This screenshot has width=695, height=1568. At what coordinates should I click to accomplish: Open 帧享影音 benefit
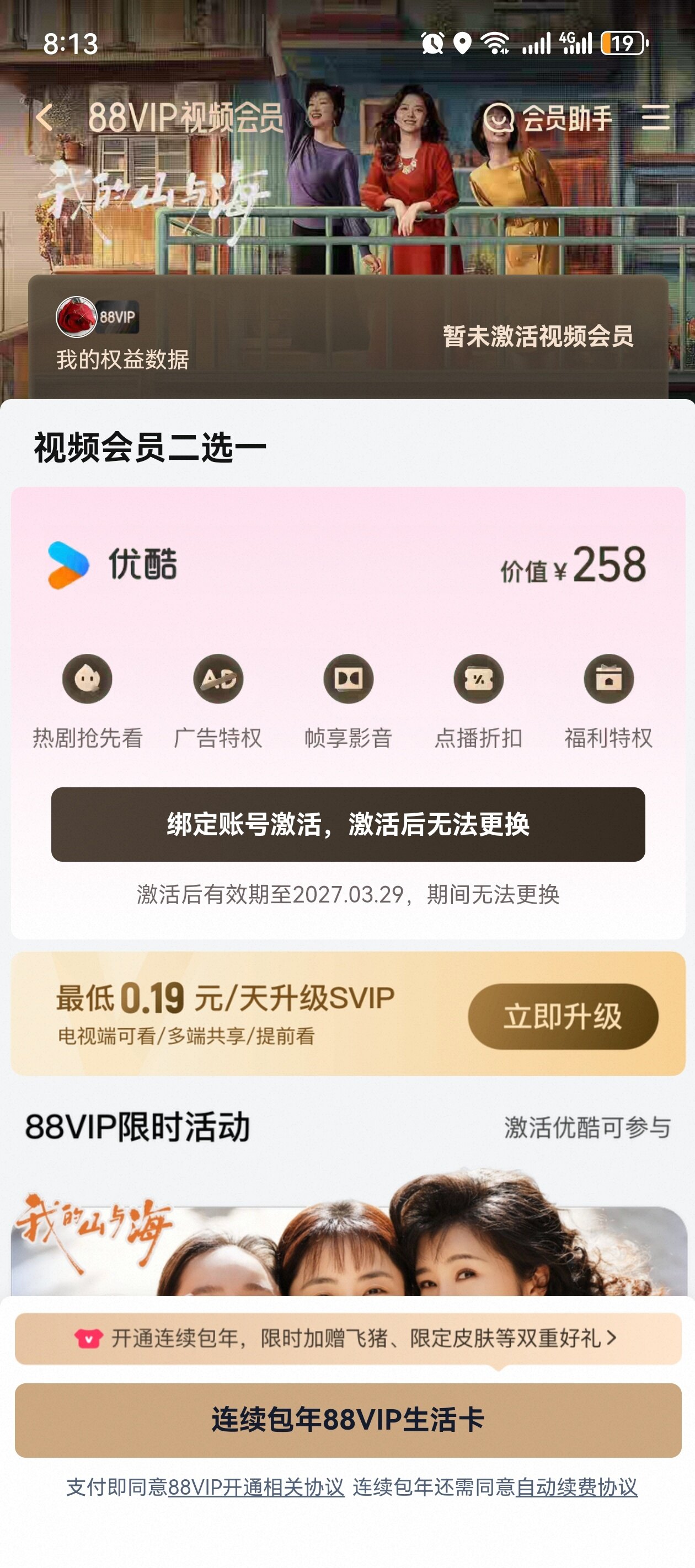[x=348, y=700]
